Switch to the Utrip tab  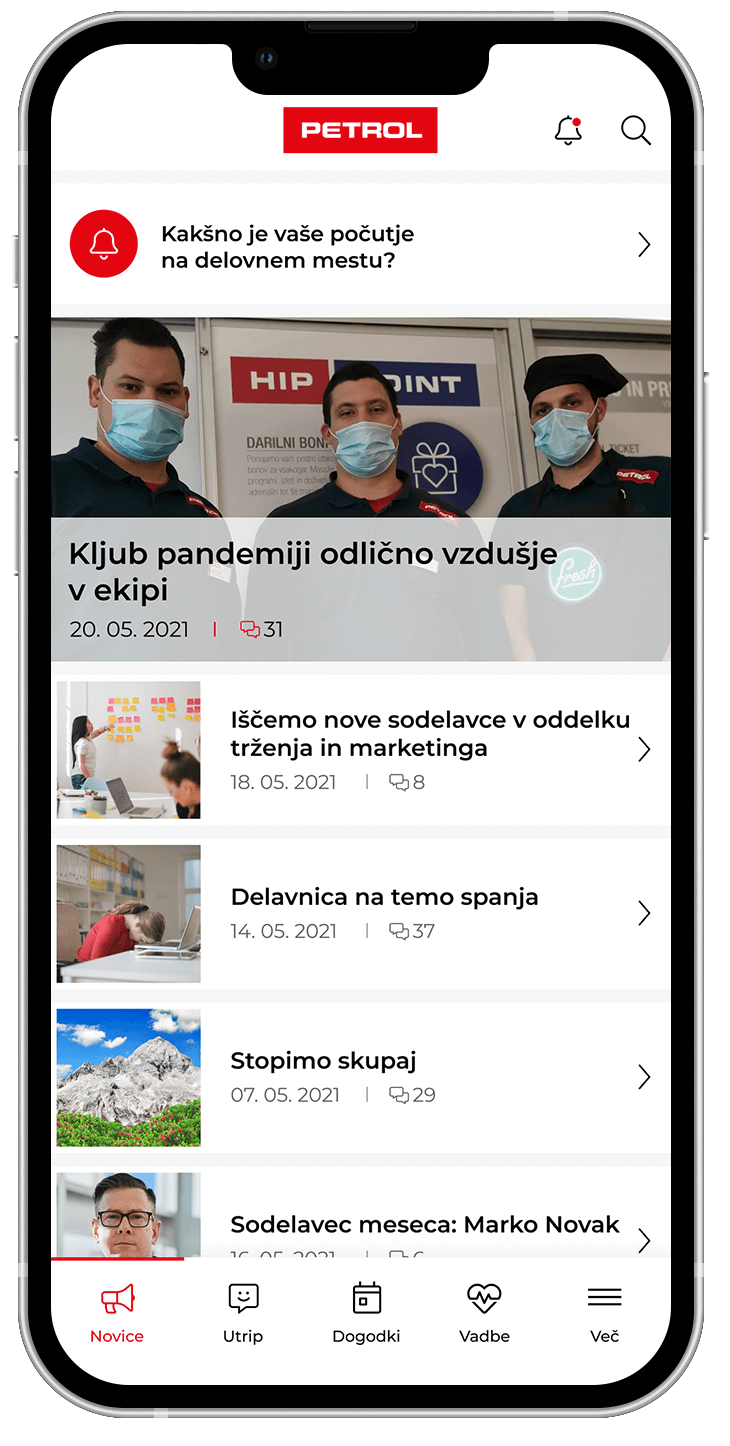243,1314
